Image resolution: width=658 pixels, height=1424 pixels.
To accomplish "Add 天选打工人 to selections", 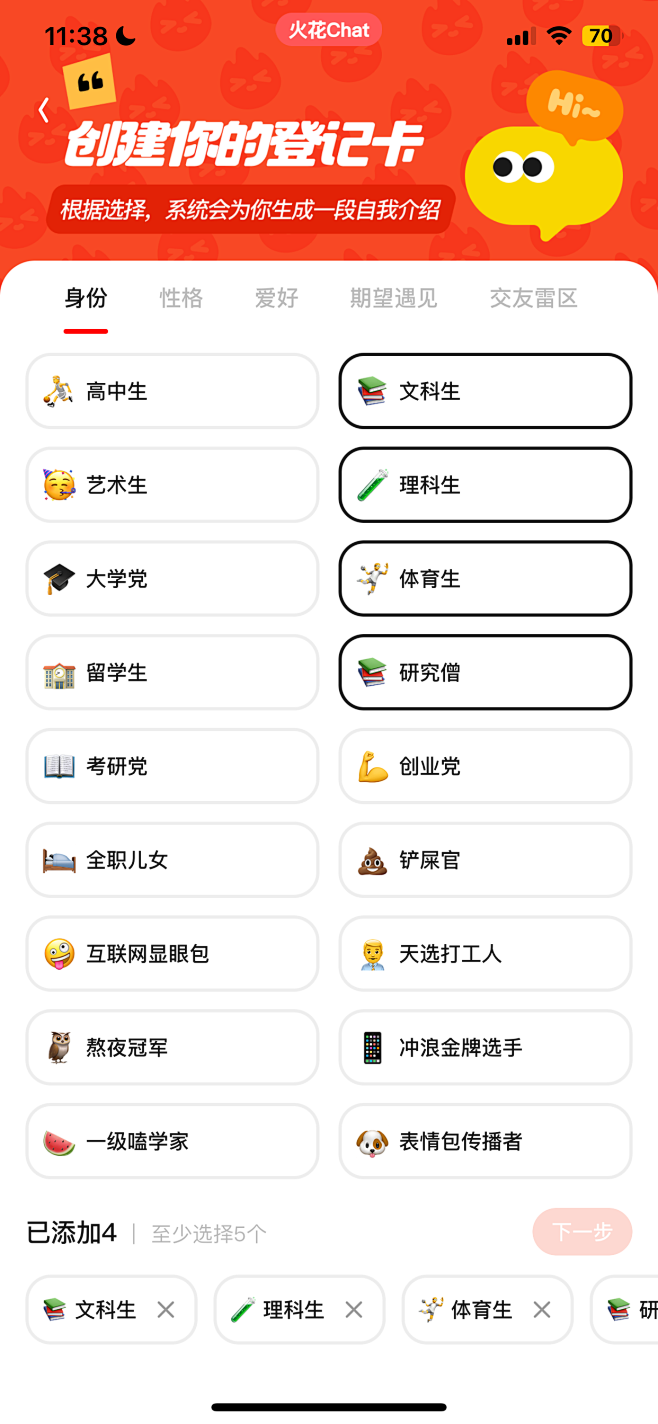I will (x=485, y=954).
